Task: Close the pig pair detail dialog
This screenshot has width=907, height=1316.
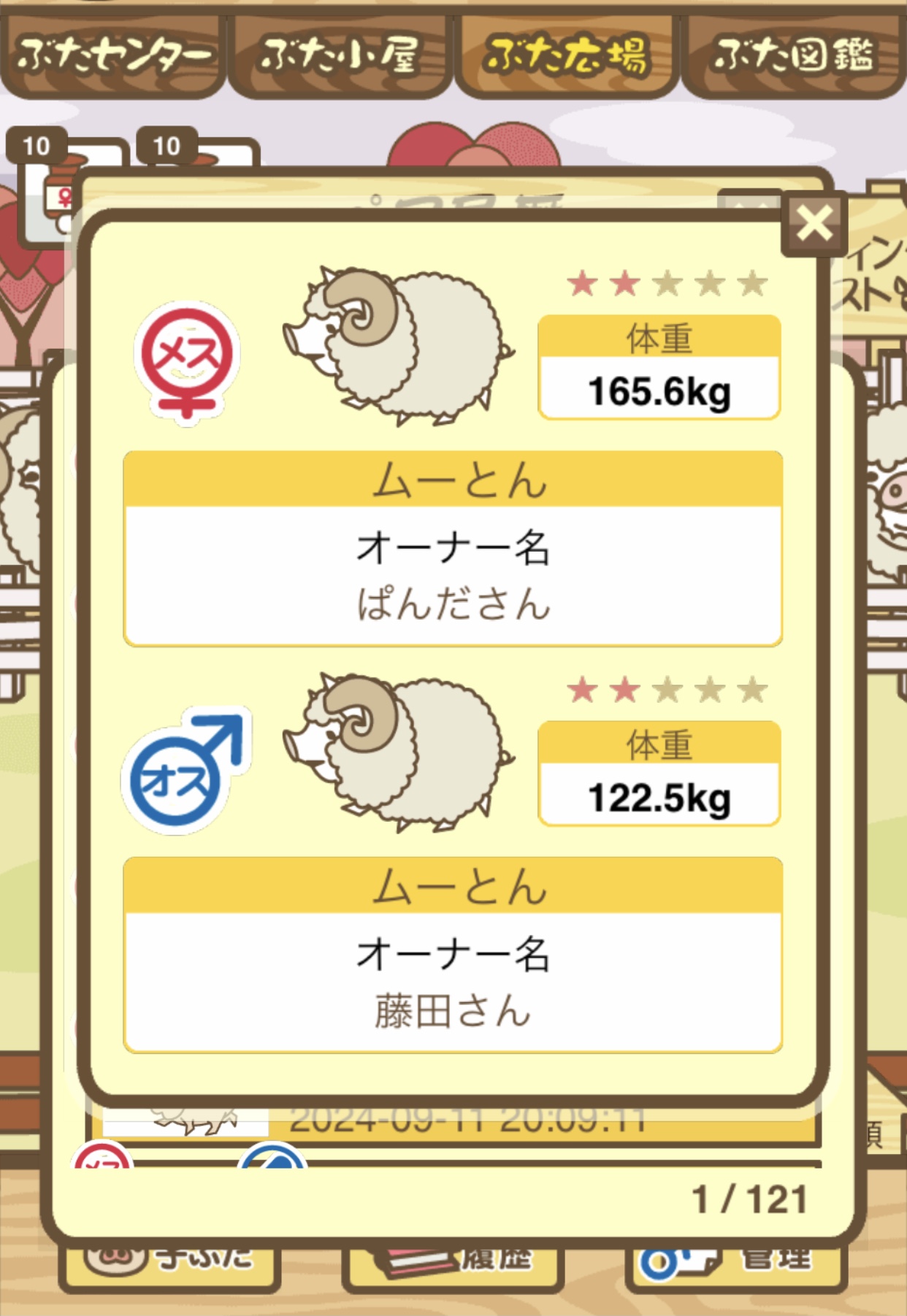Action: (x=814, y=223)
